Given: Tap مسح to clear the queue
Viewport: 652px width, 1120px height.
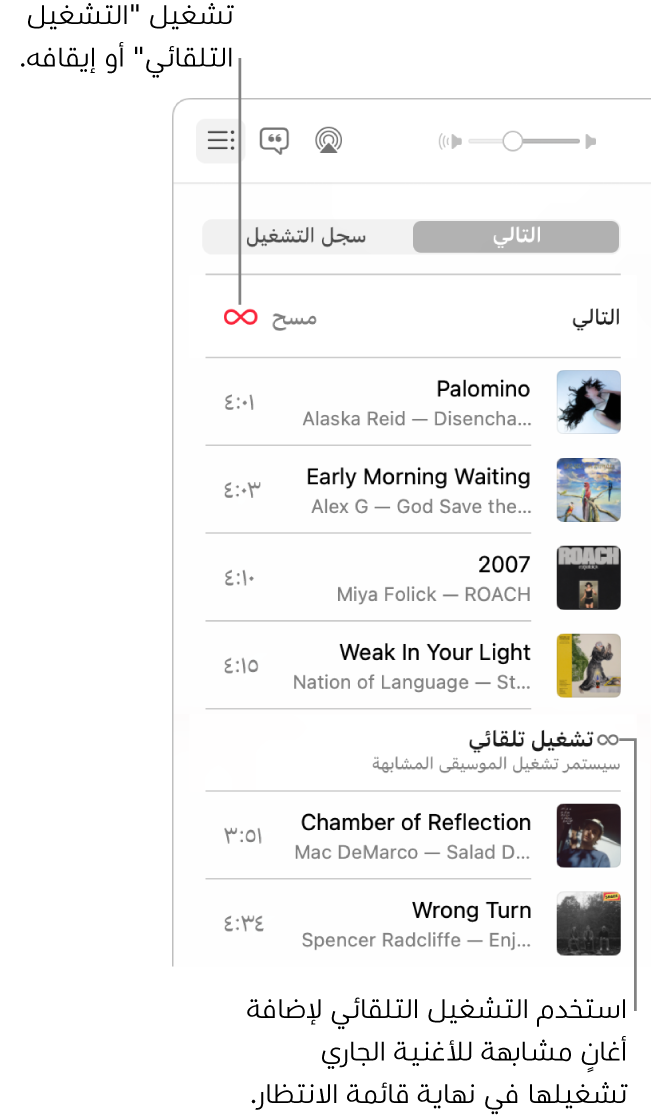Looking at the screenshot, I should coord(295,318).
